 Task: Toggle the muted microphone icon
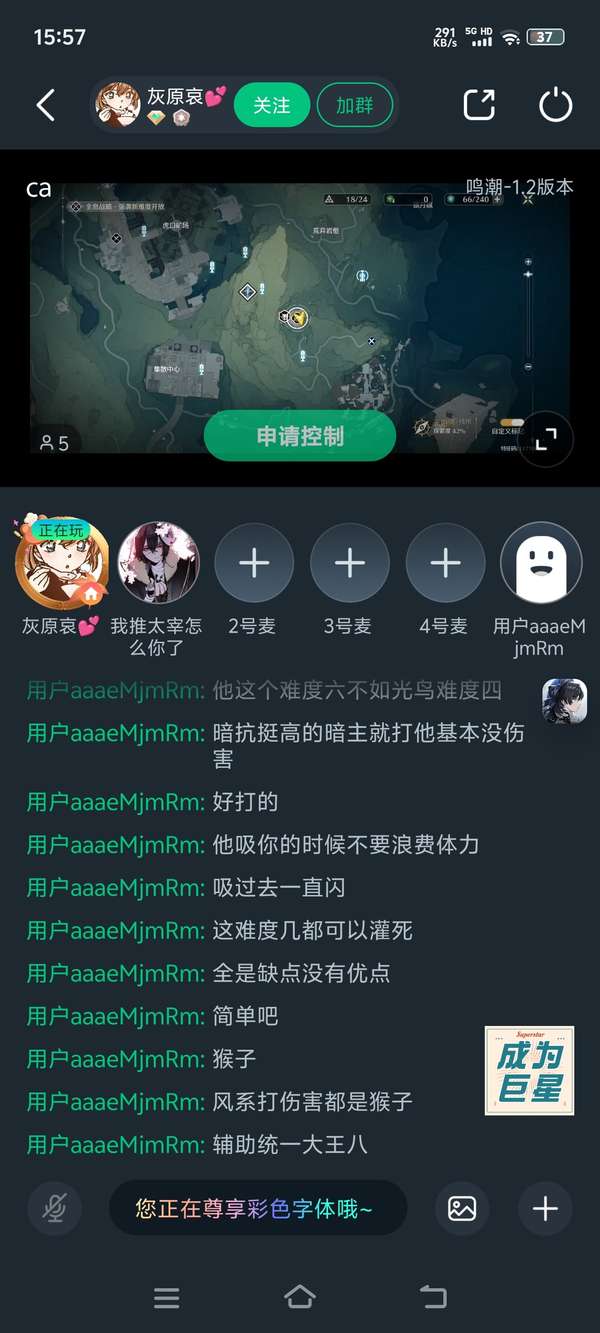pos(54,1208)
